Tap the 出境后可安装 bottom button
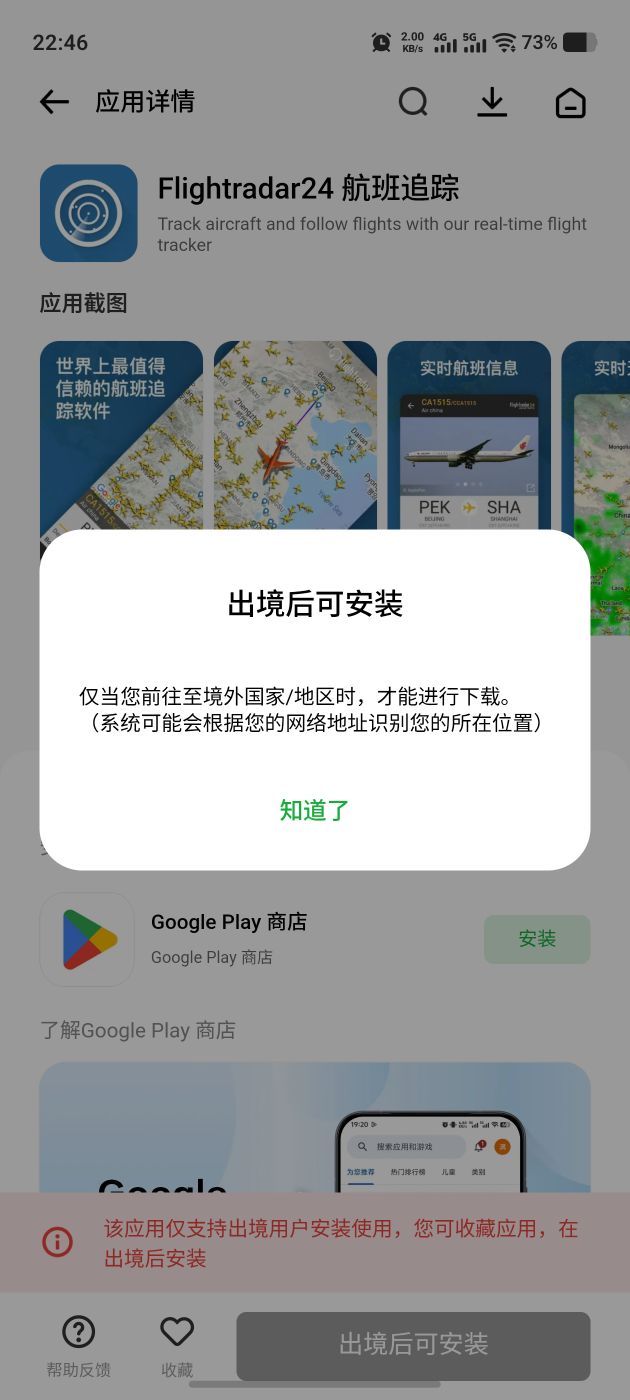 click(413, 1345)
